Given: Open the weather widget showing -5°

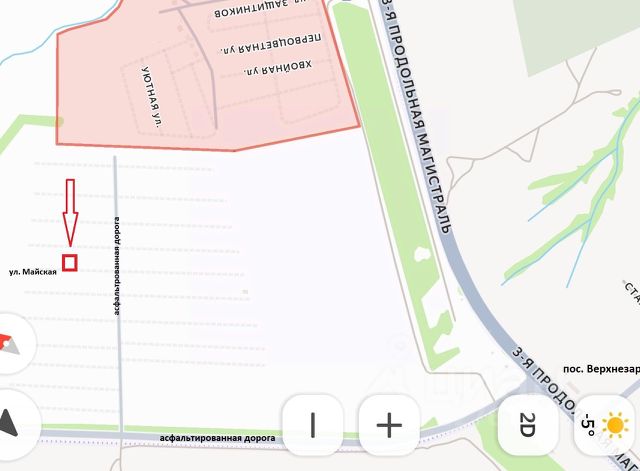Looking at the screenshot, I should pos(606,425).
